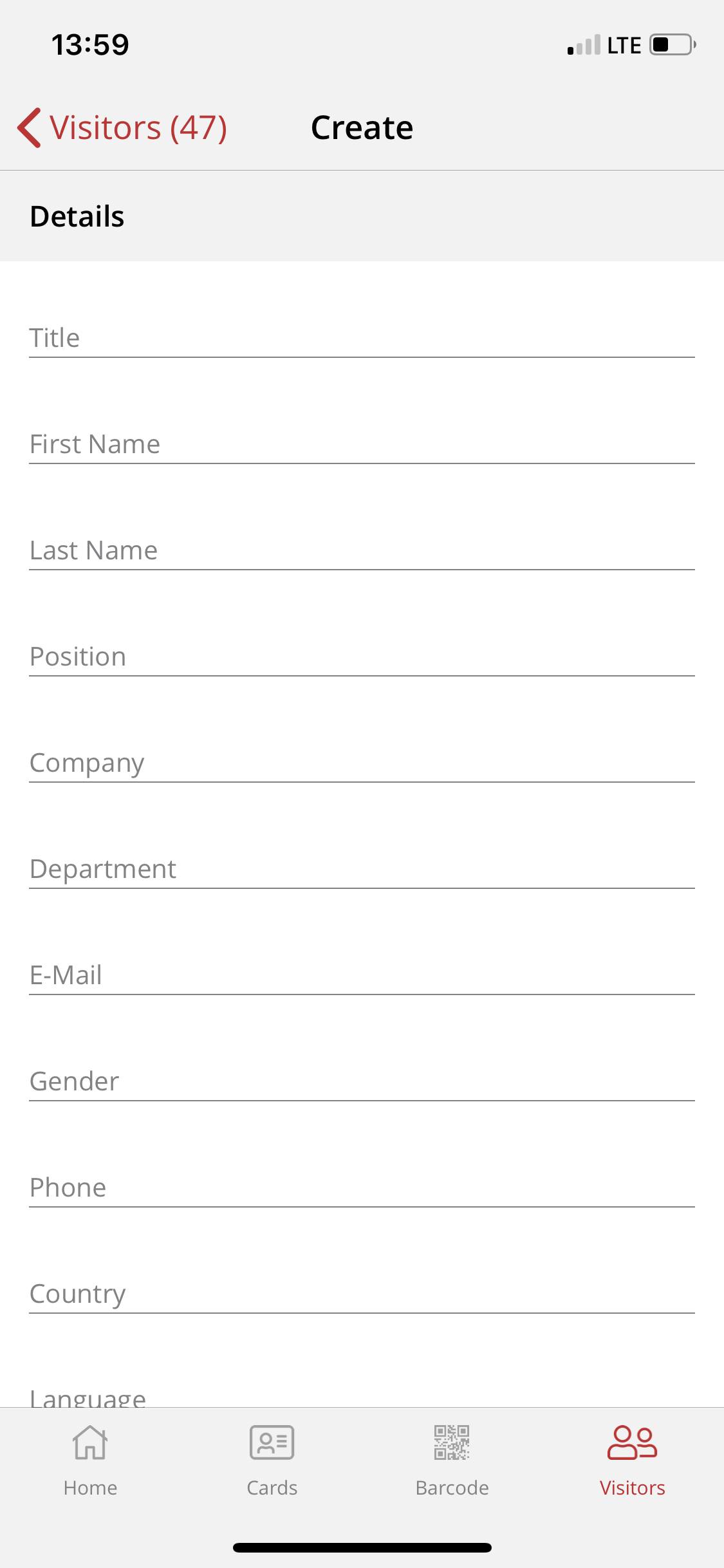
Task: Tap the Position field
Action: point(362,657)
